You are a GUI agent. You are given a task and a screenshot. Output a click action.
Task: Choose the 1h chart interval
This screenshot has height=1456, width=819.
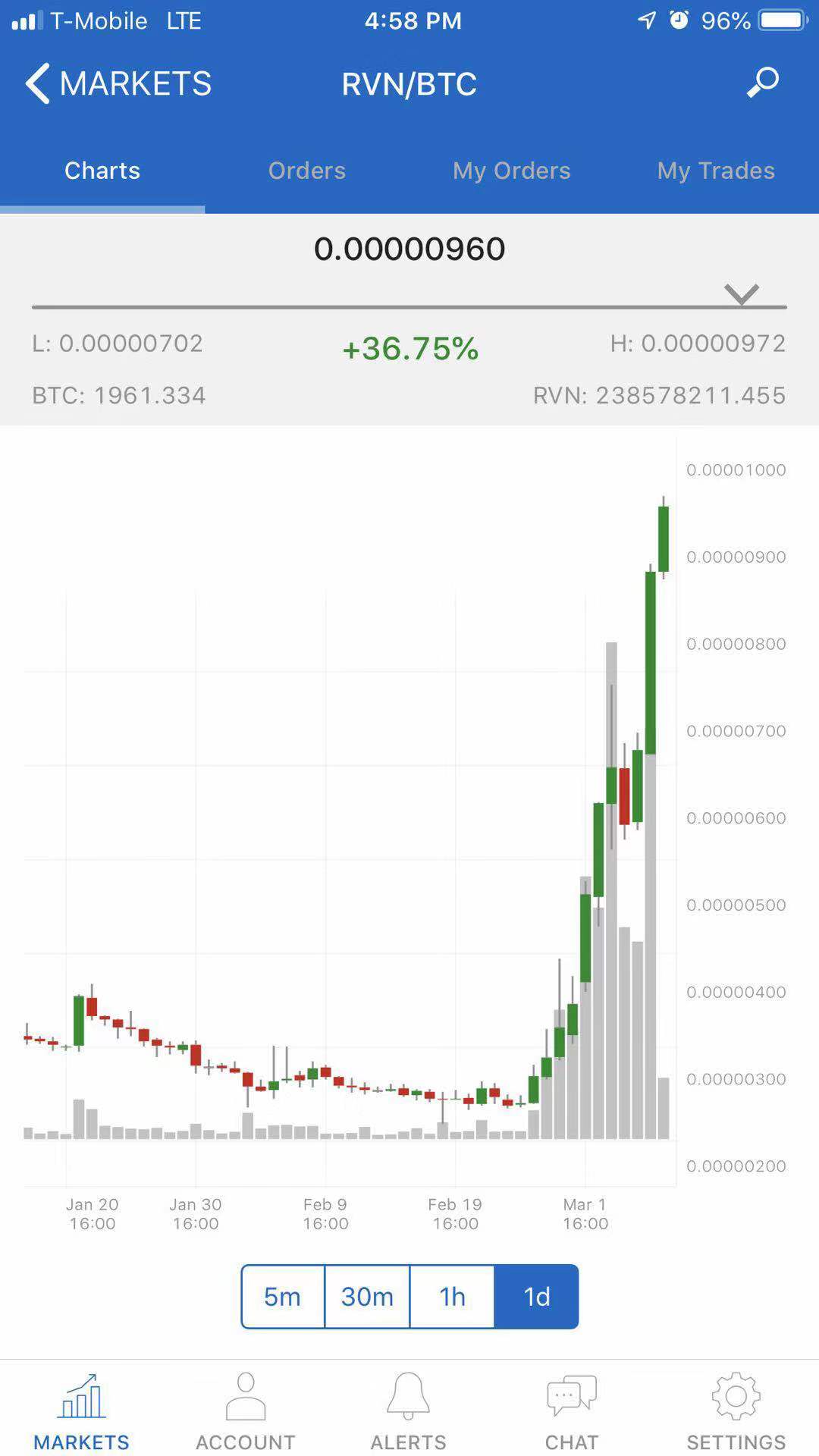click(x=452, y=1297)
